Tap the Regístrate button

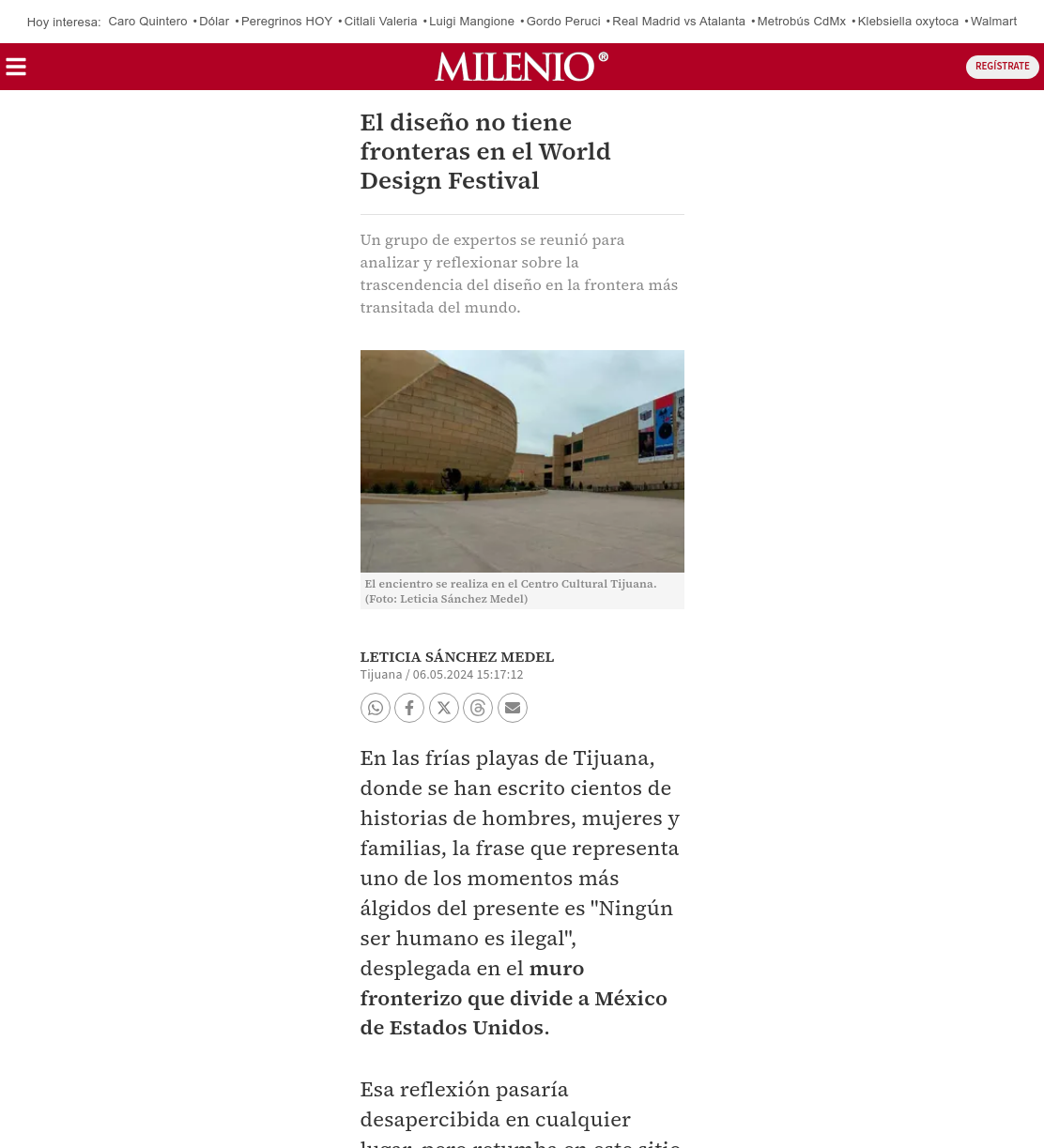(x=1002, y=67)
